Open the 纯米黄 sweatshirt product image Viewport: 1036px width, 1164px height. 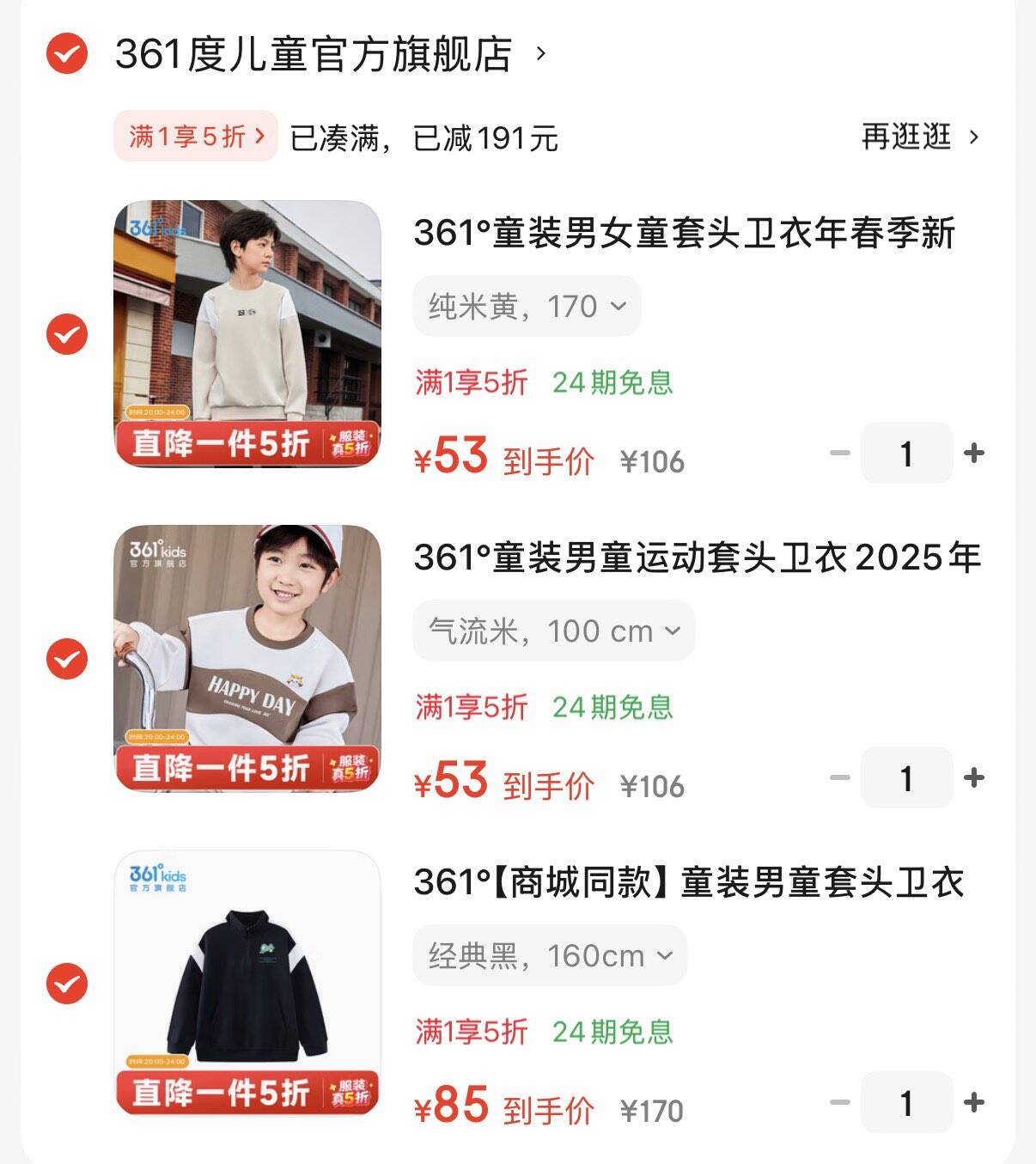tap(247, 334)
